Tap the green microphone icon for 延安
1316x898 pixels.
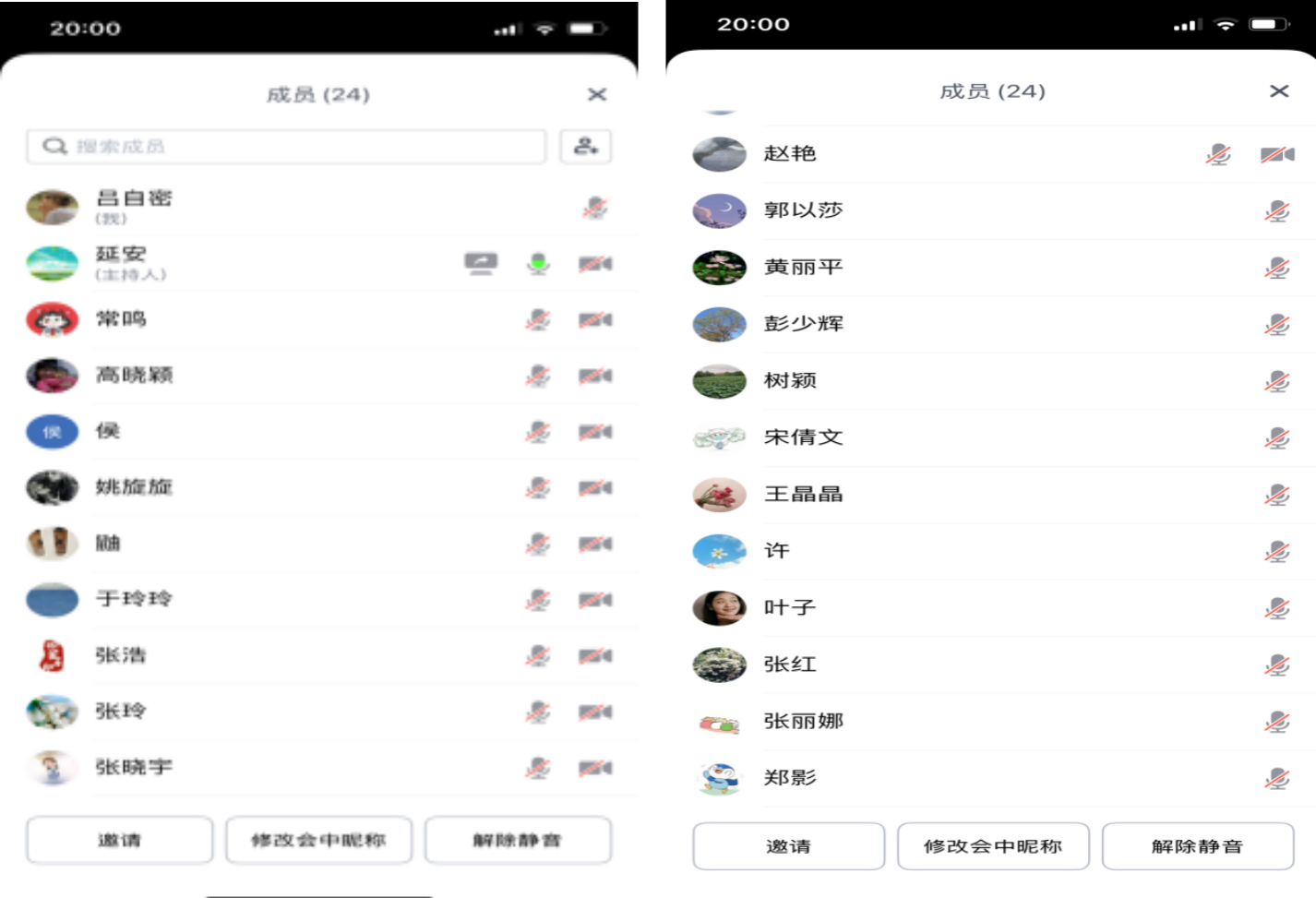point(538,264)
